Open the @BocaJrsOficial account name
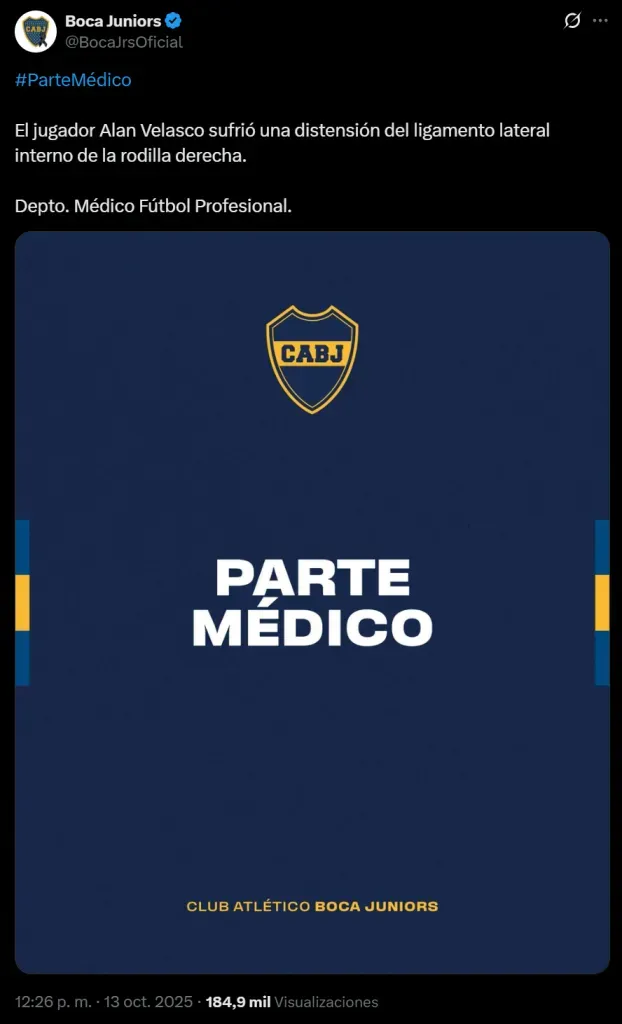Viewport: 622px width, 1024px height. pos(124,42)
